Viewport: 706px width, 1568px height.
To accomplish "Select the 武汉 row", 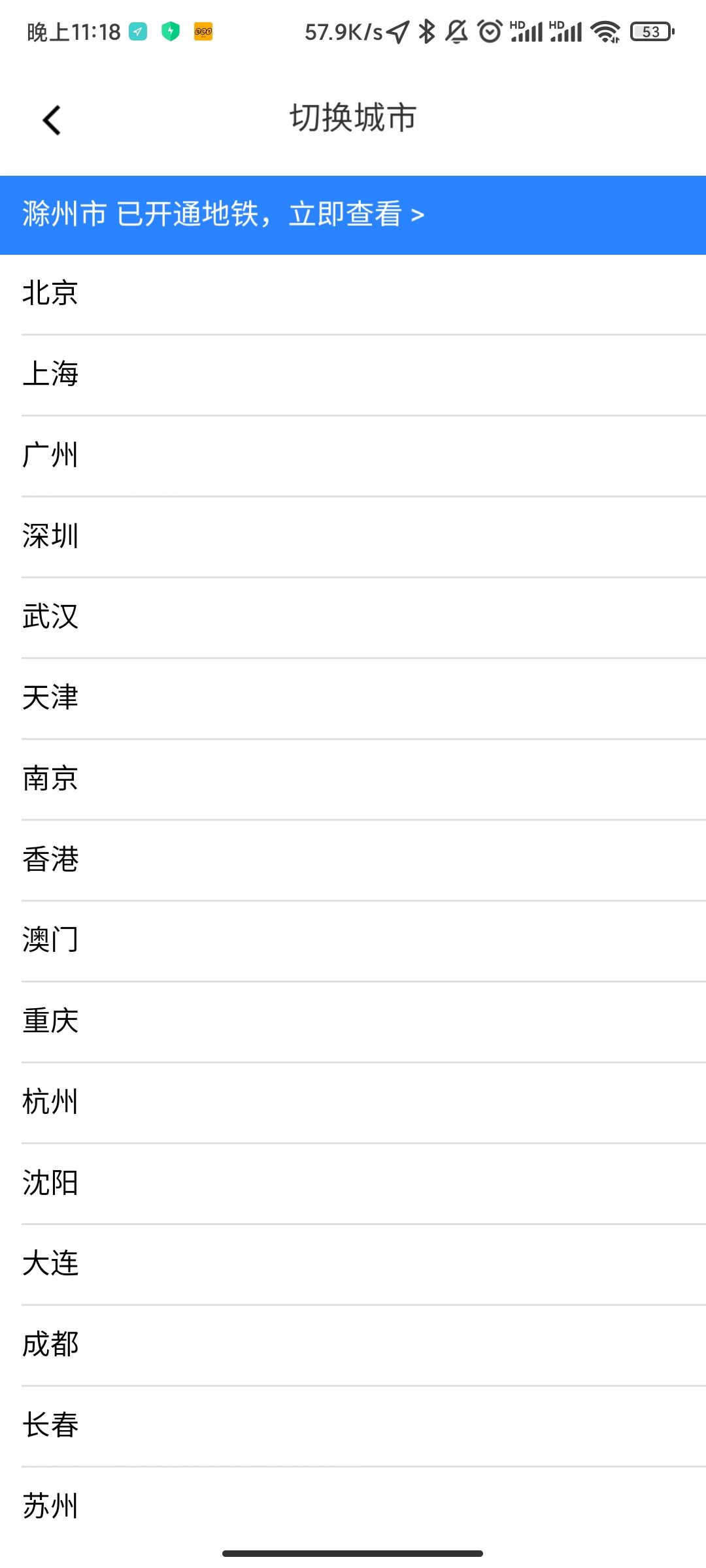I will click(x=353, y=618).
